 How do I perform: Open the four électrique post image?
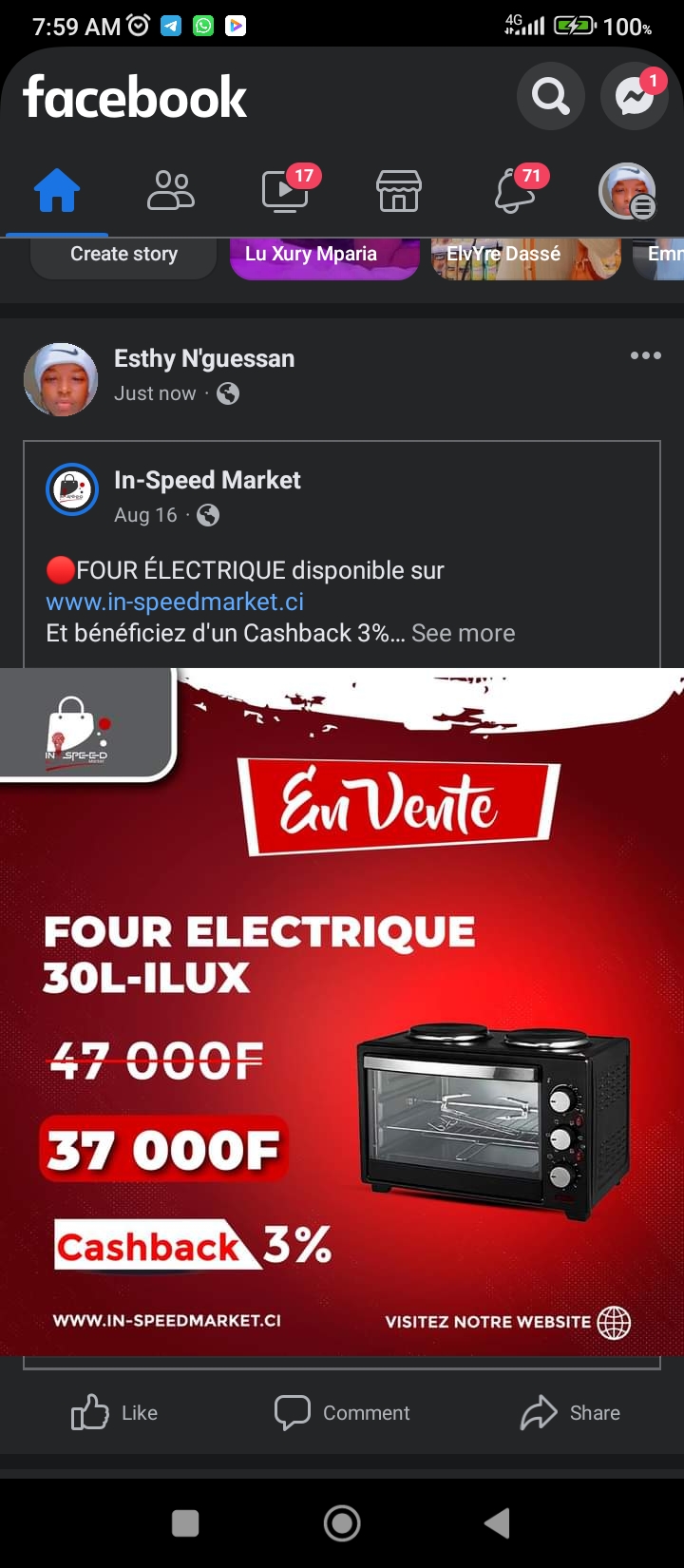[x=342, y=1012]
